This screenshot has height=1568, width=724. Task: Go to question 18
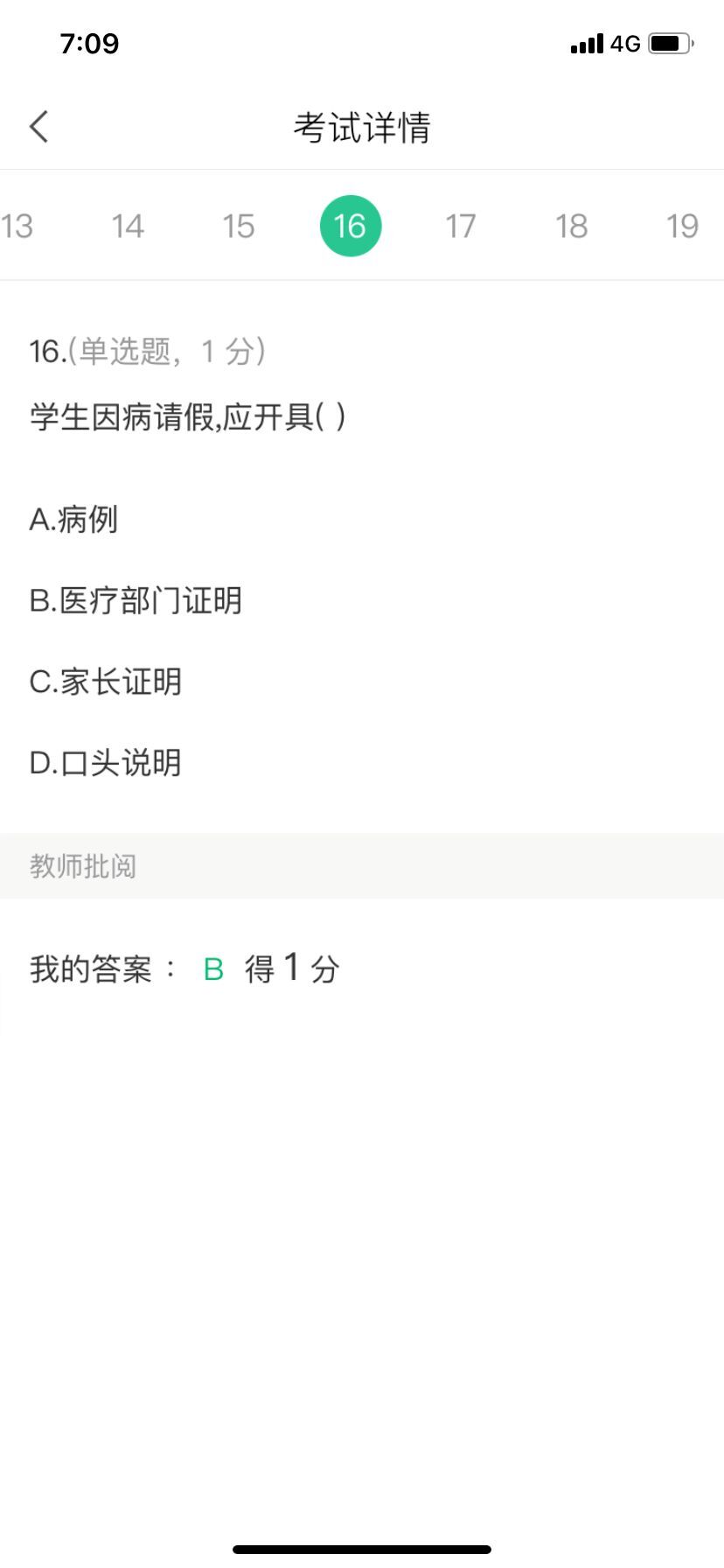[x=572, y=227]
